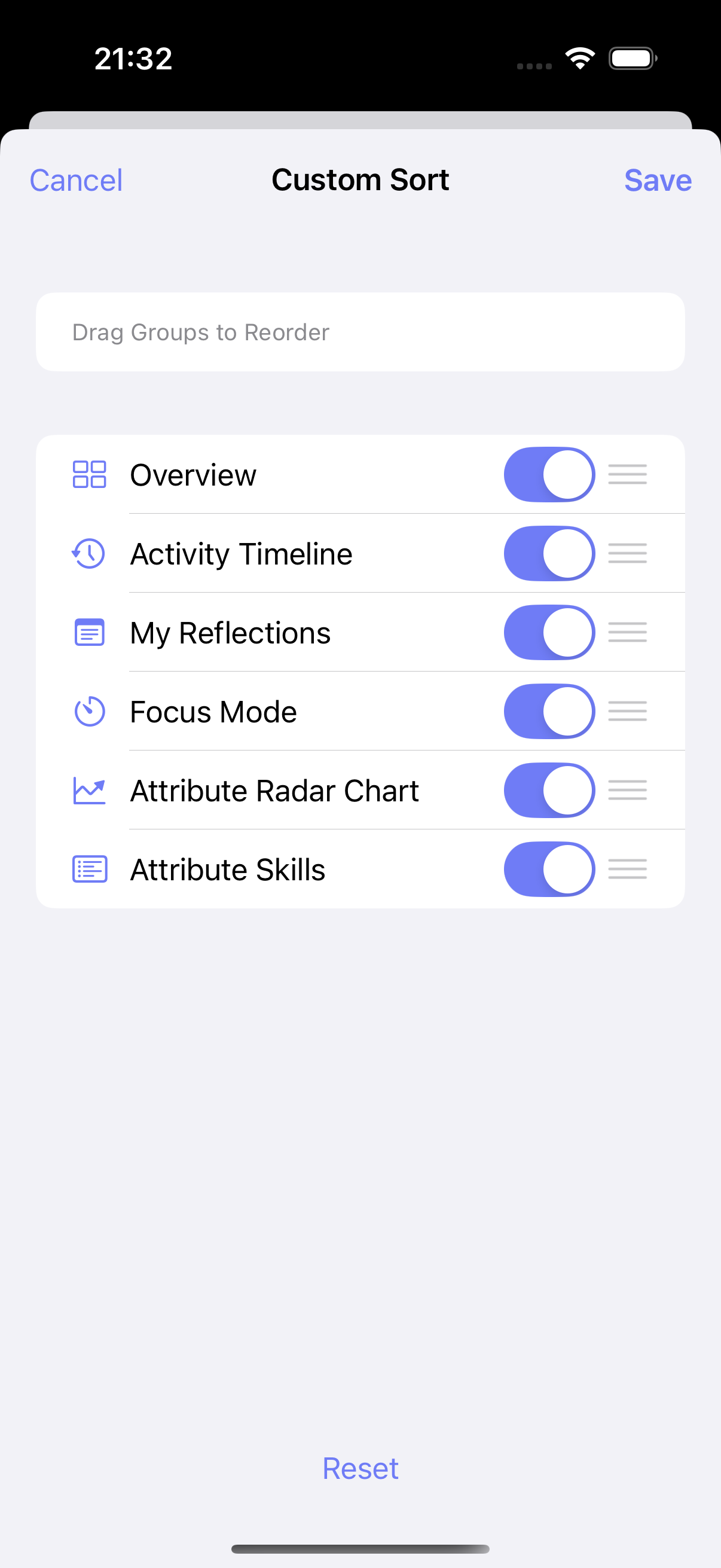The height and width of the screenshot is (1568, 721).
Task: Save the custom sort order
Action: tap(657, 180)
